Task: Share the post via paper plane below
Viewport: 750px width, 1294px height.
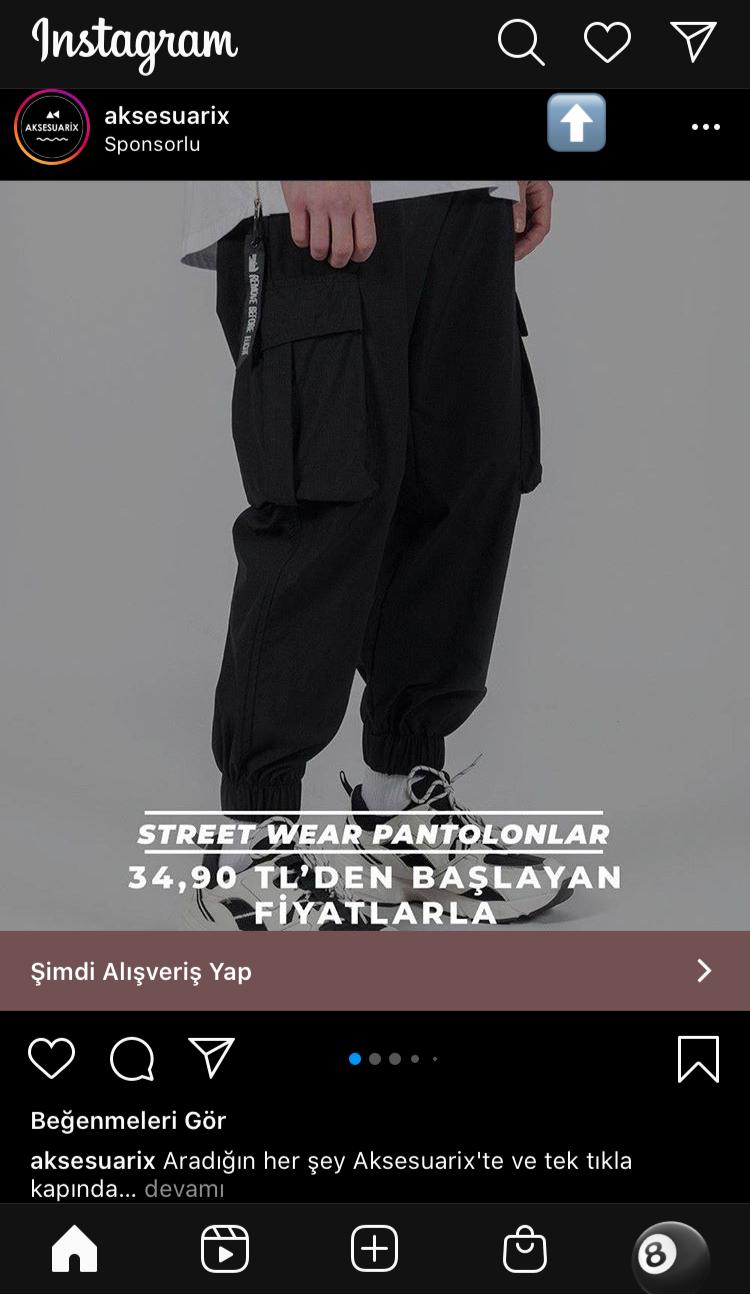Action: (x=211, y=1058)
